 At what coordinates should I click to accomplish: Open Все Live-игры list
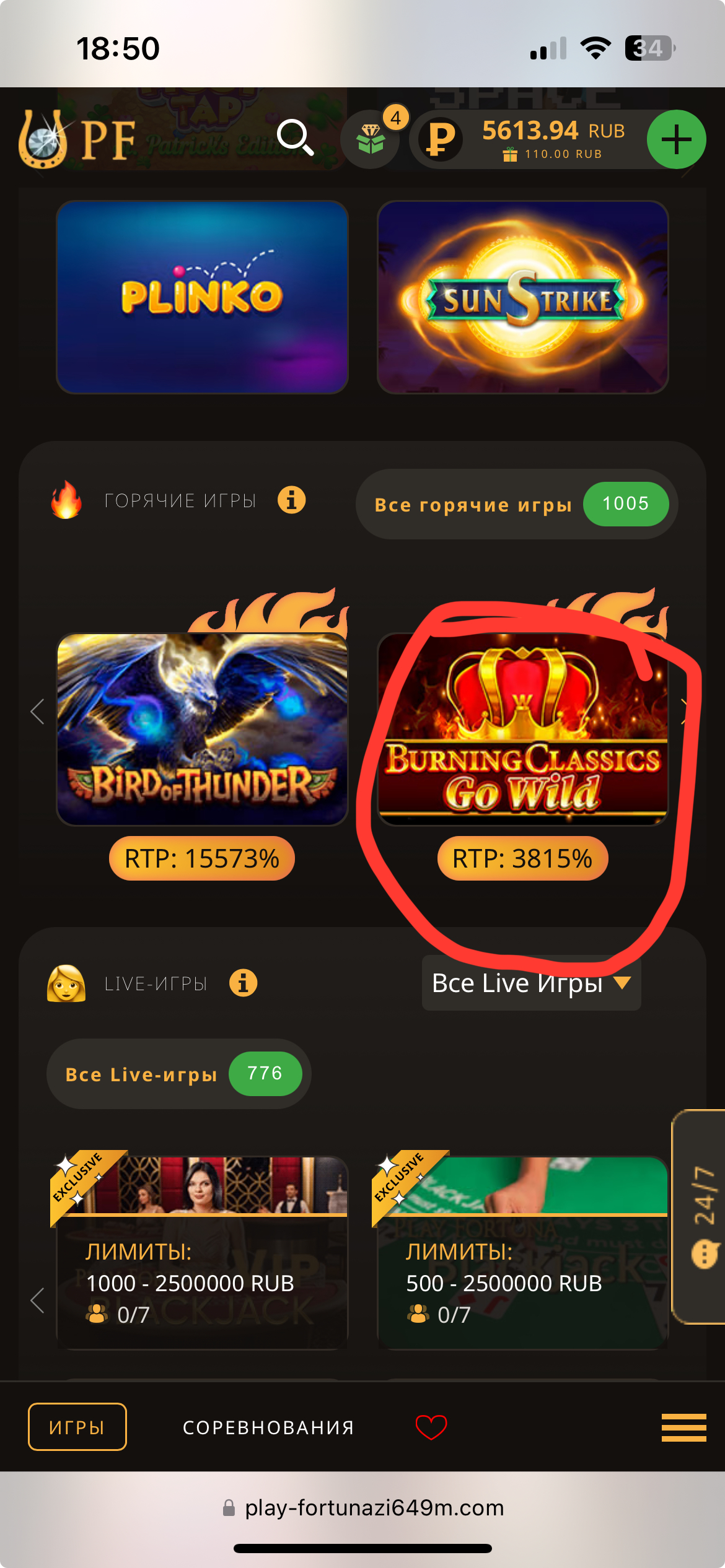[178, 1074]
